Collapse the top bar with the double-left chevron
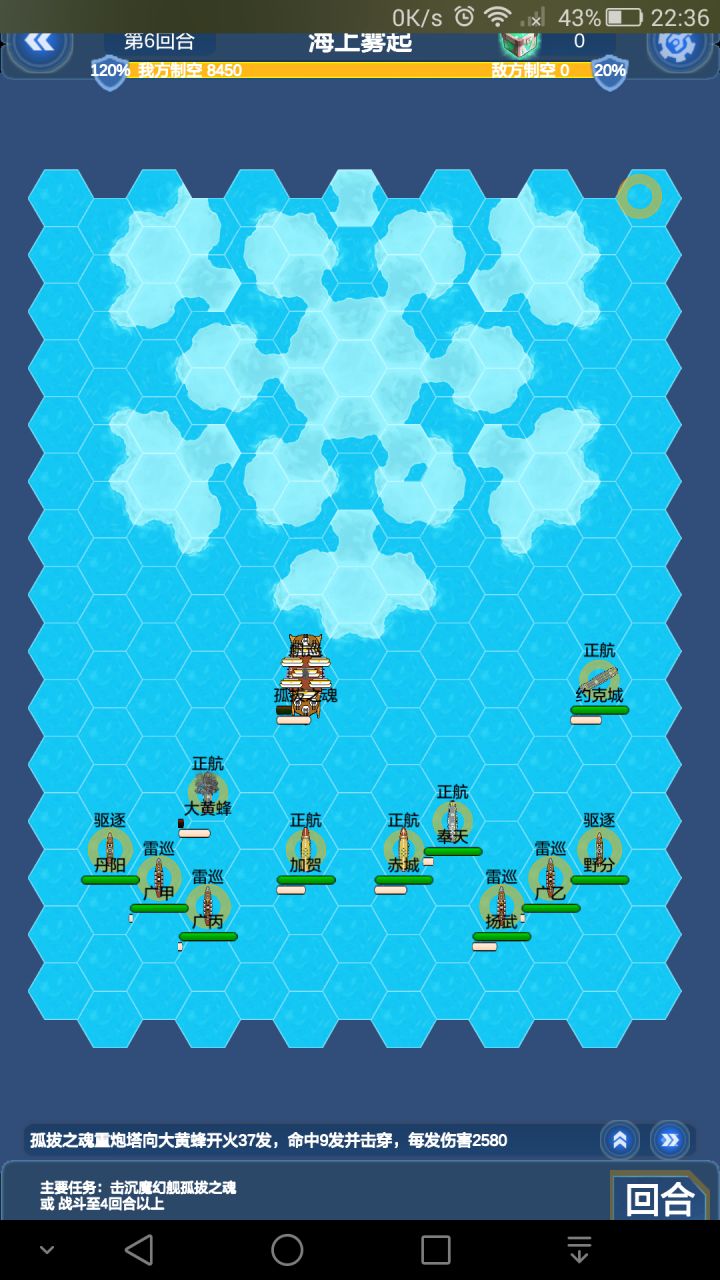This screenshot has width=720, height=1280. click(38, 41)
